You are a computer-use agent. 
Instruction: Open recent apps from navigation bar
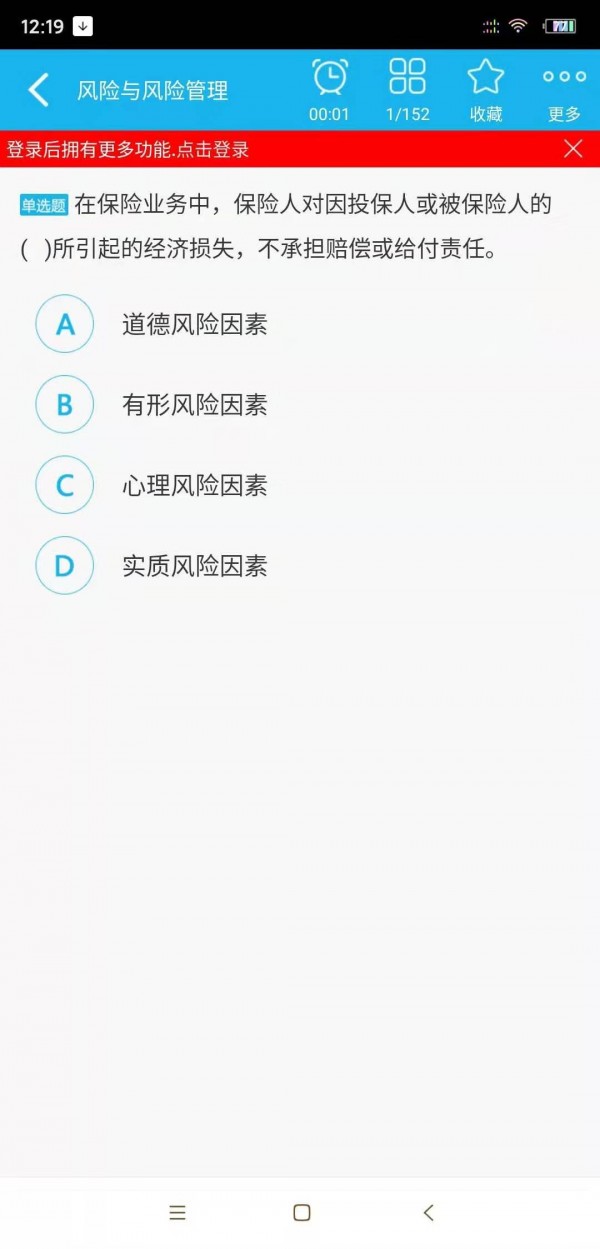coord(178,1213)
